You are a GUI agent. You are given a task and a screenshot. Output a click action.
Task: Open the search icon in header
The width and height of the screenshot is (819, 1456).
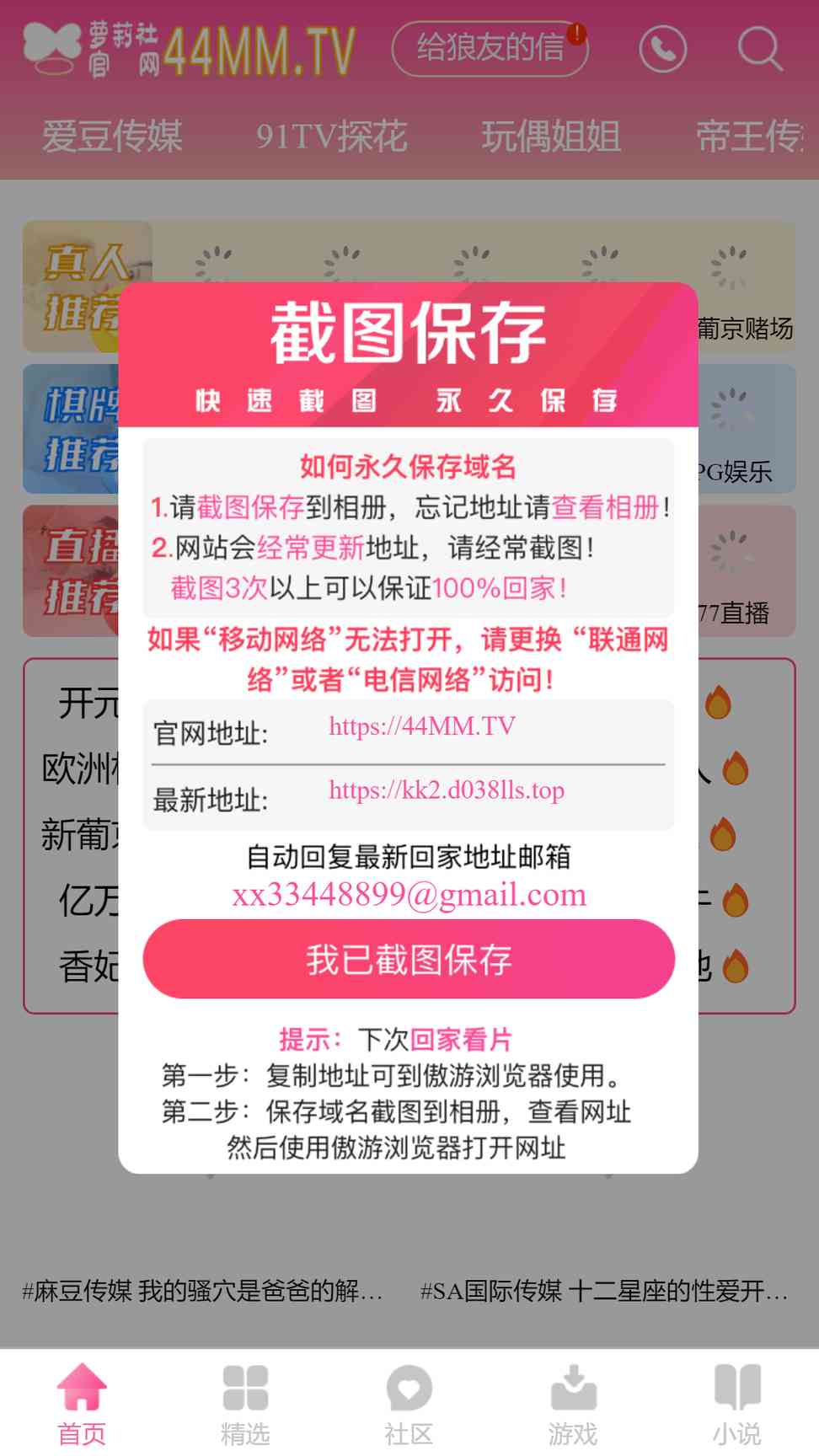pyautogui.click(x=759, y=49)
